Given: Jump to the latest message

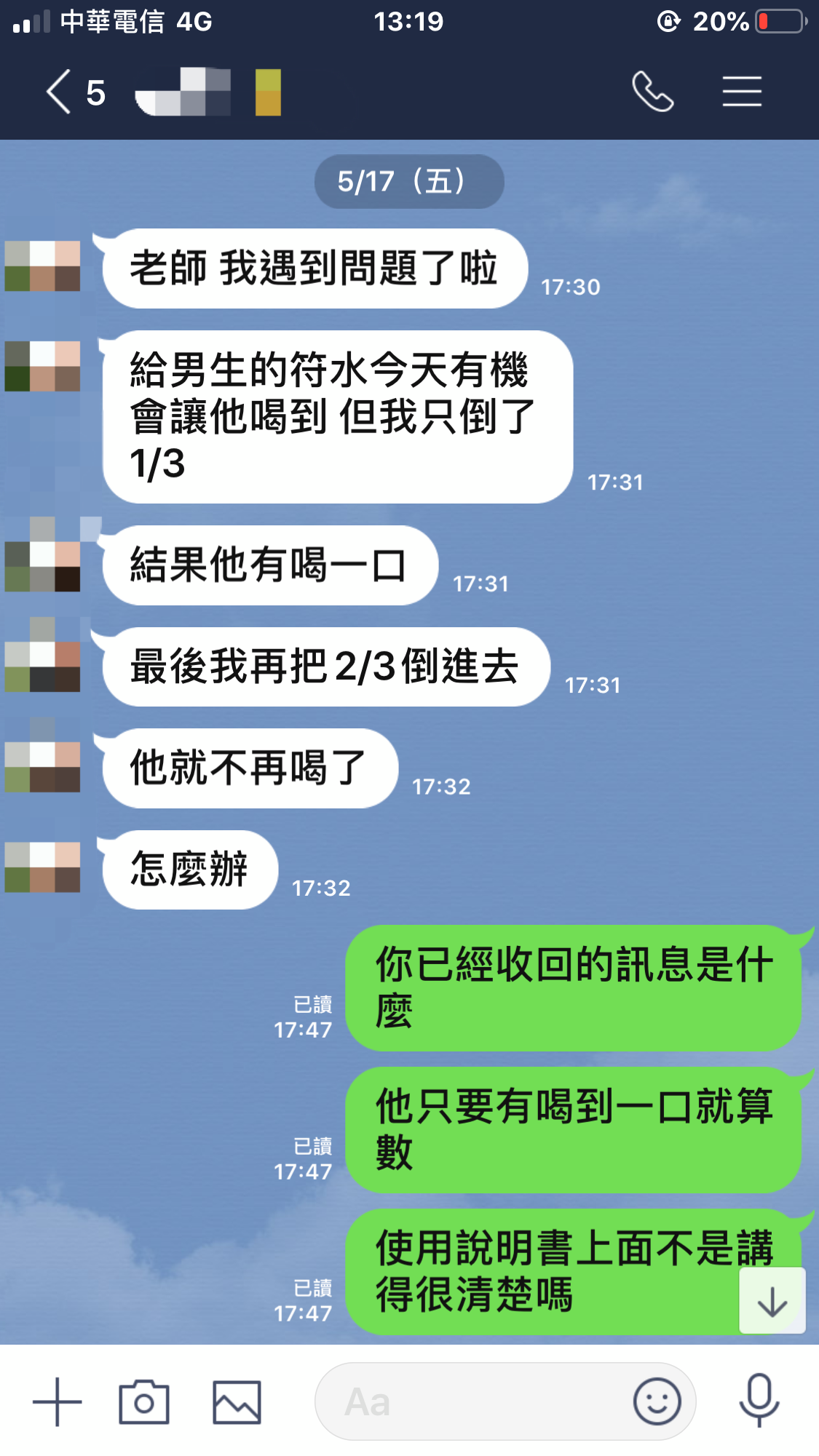Looking at the screenshot, I should pyautogui.click(x=772, y=1301).
